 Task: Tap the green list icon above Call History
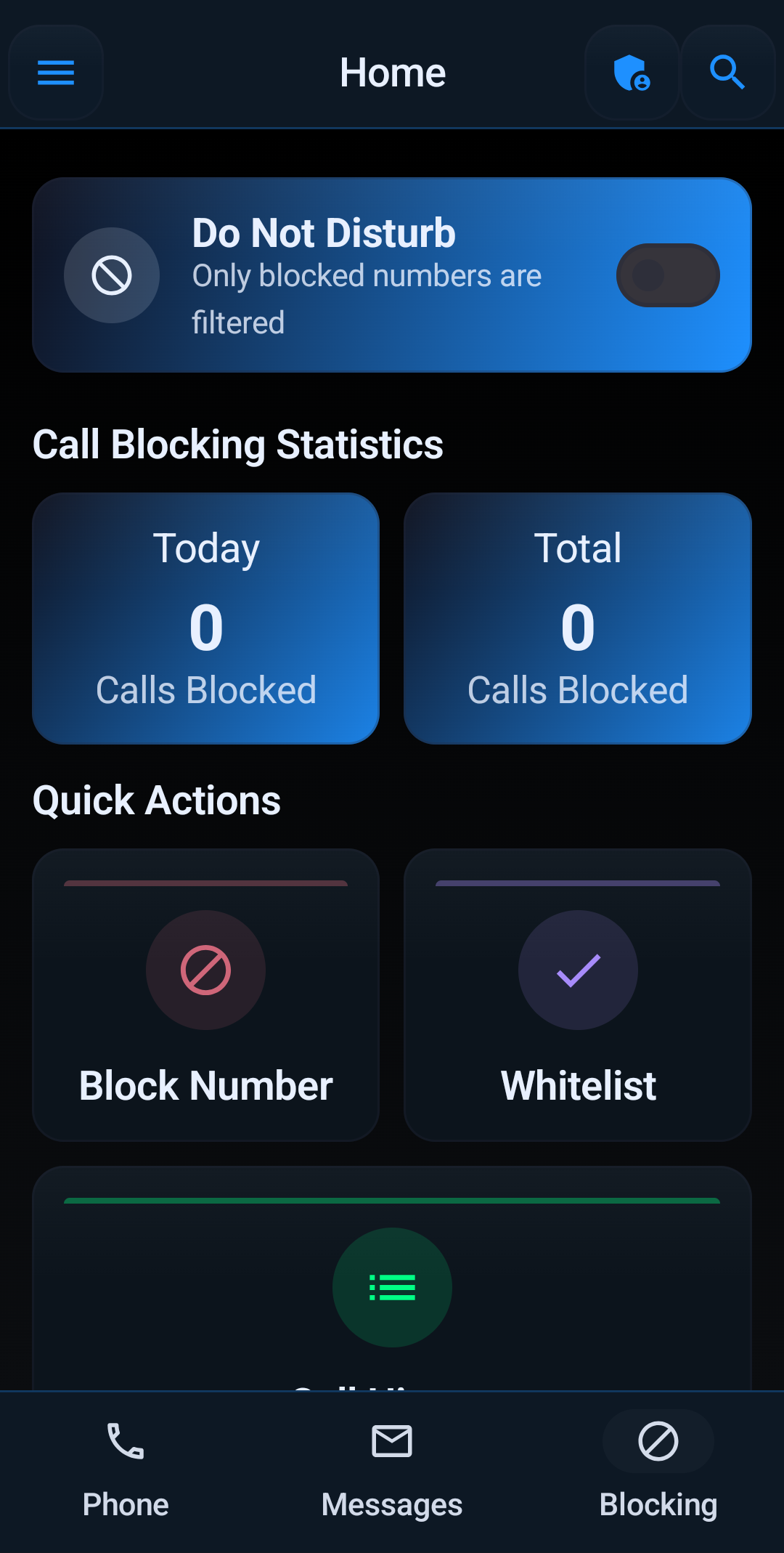(392, 1287)
